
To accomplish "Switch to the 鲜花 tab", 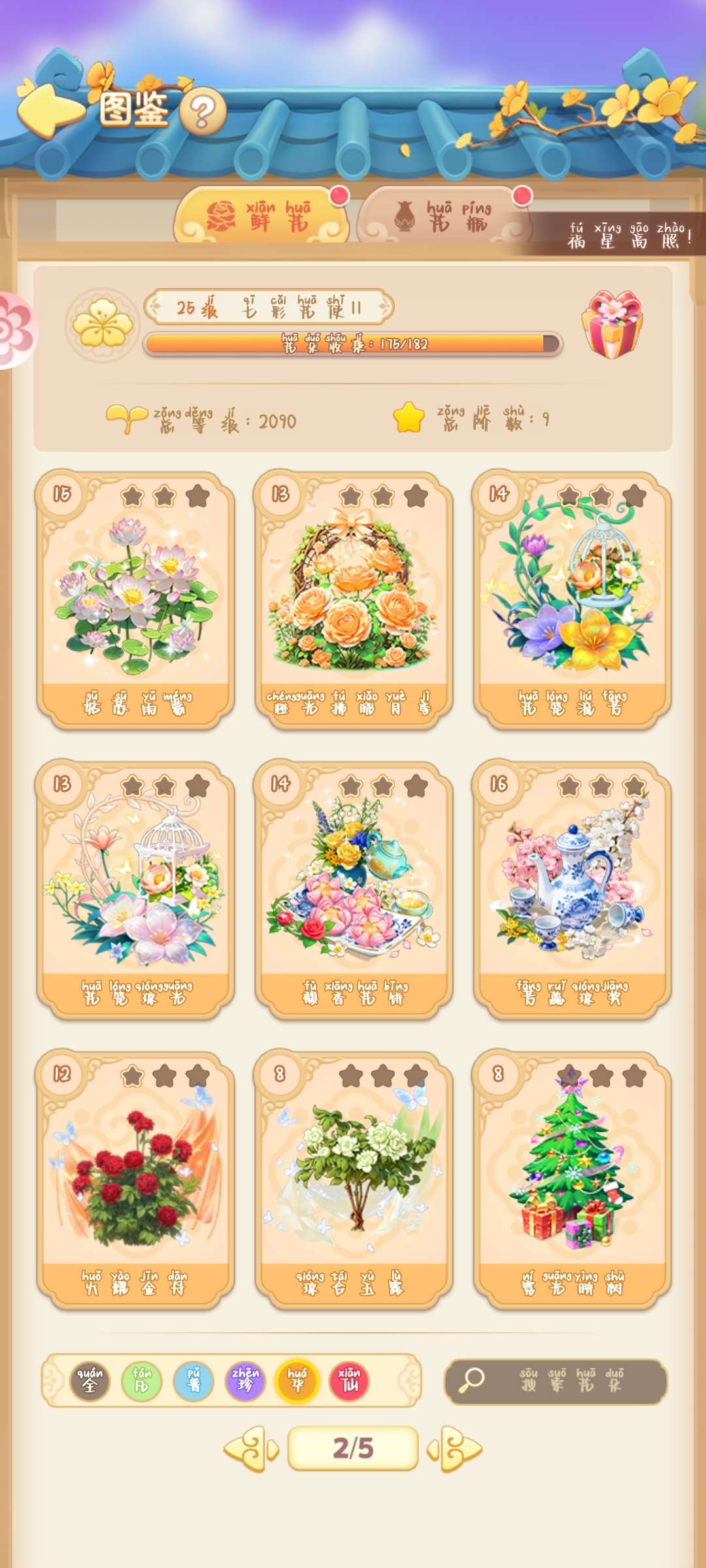I will (260, 216).
